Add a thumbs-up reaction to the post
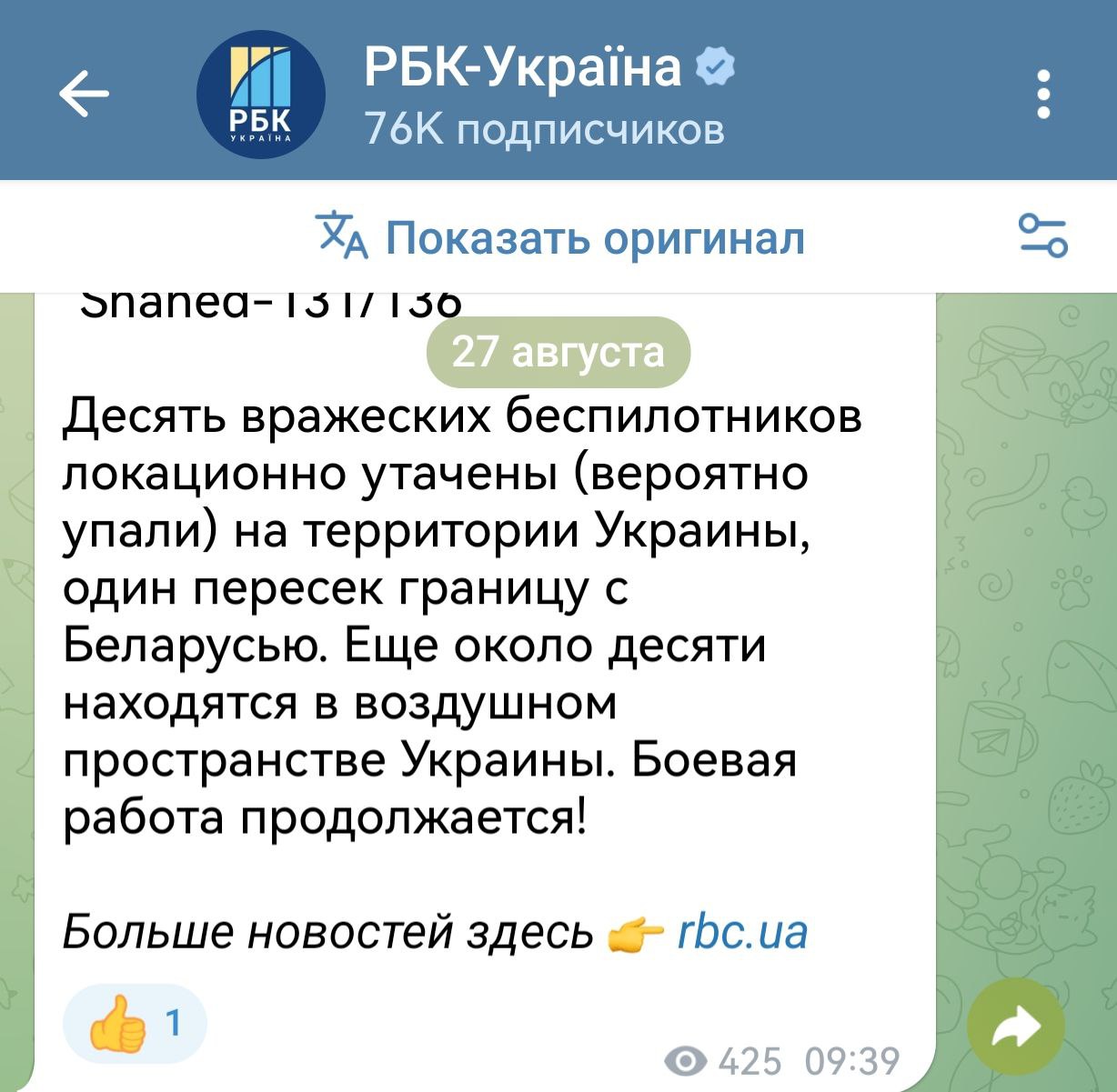1117x1092 pixels. [135, 1024]
